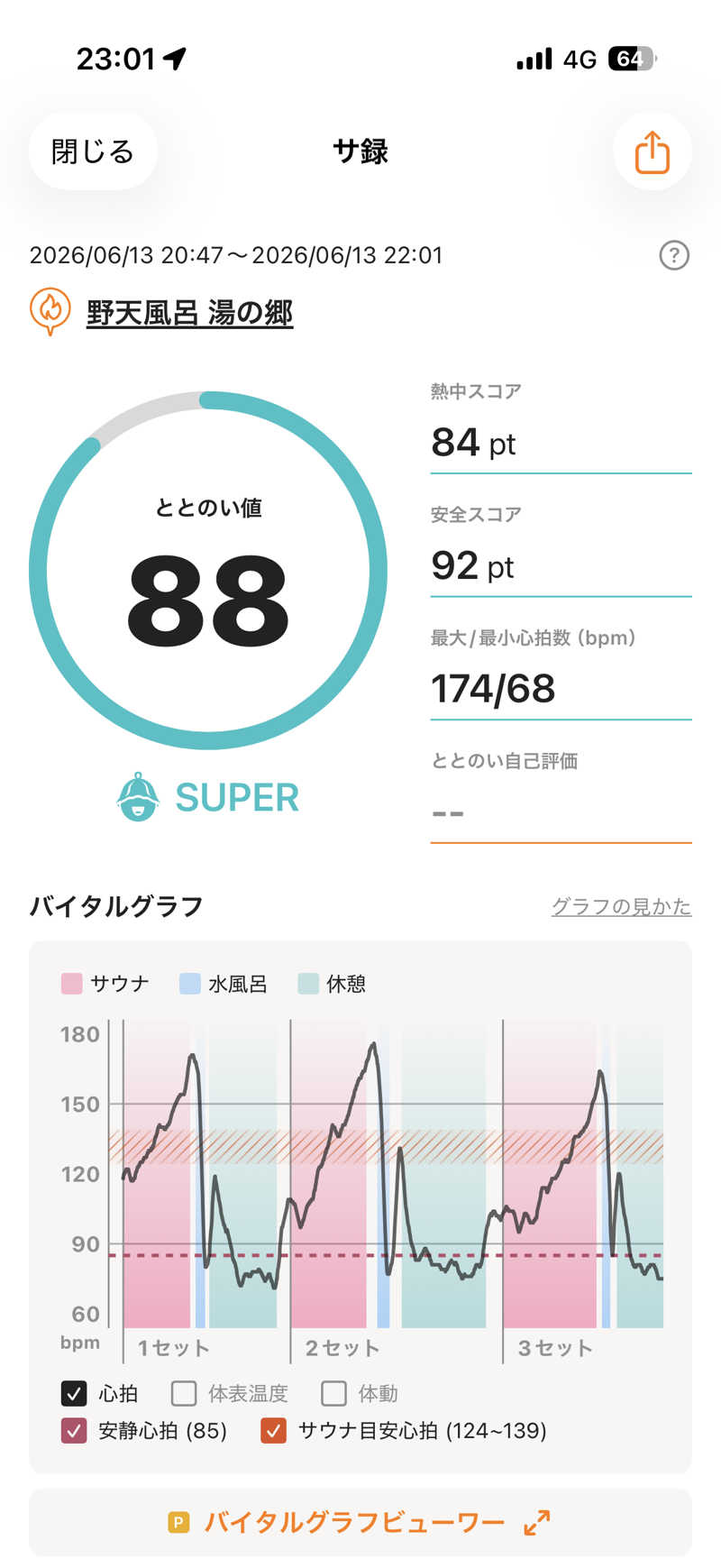Open バイタルグラフビューワー
The image size is (721, 1568).
coord(360,1523)
